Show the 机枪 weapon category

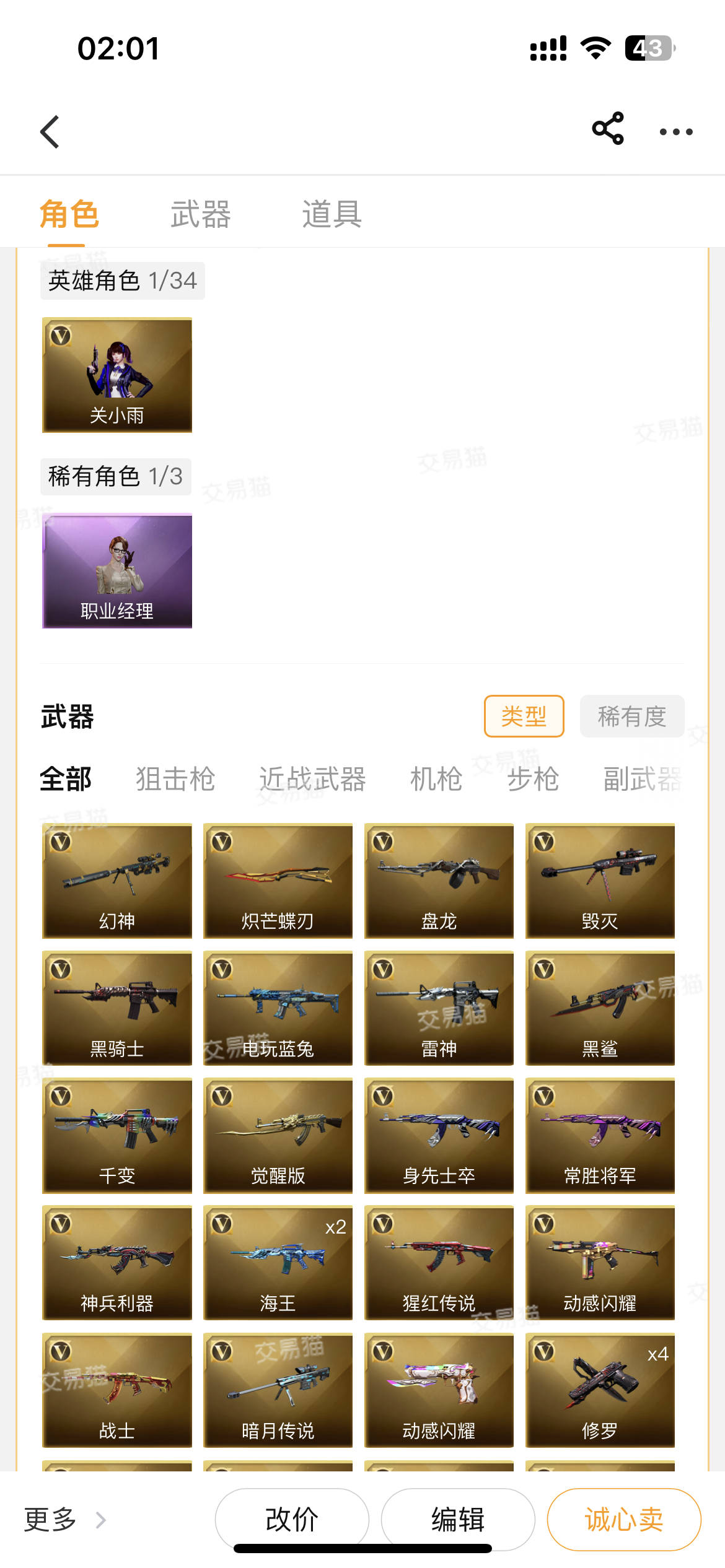(436, 779)
